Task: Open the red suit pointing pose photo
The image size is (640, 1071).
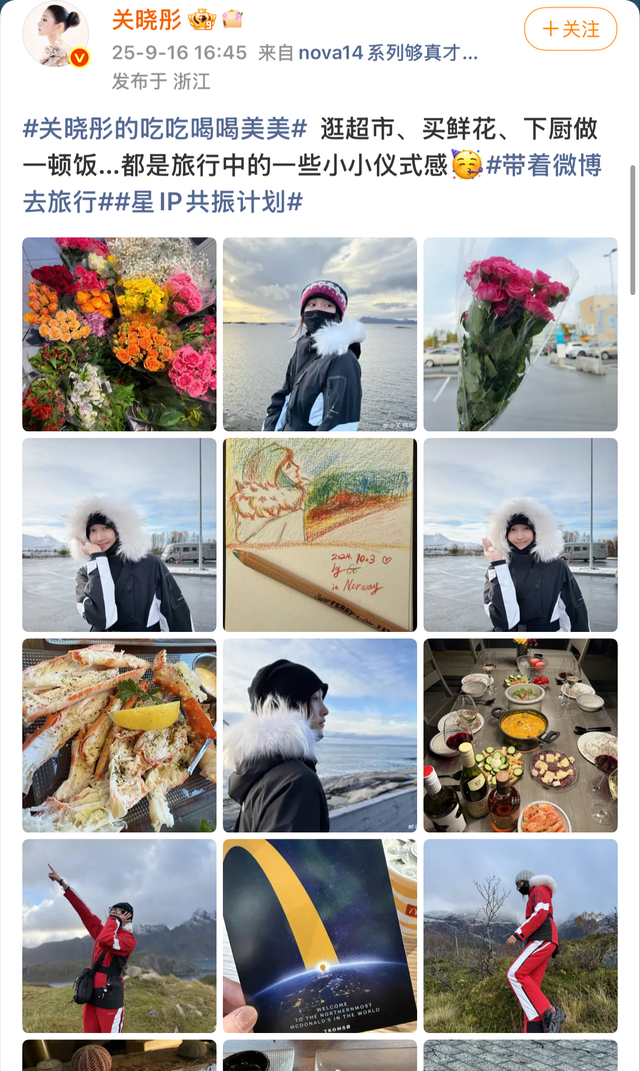Action: click(x=119, y=935)
